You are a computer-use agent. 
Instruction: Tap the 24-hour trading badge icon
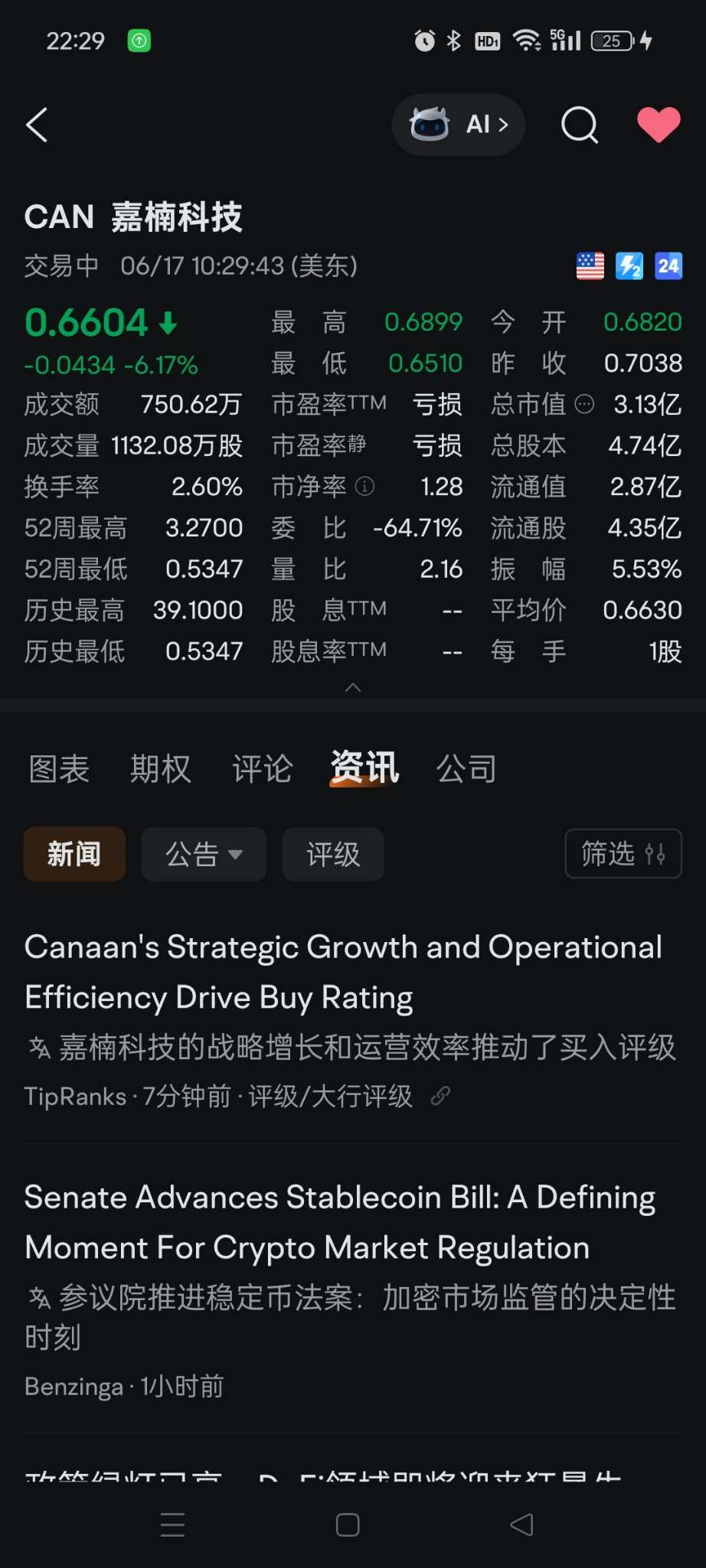[x=668, y=266]
